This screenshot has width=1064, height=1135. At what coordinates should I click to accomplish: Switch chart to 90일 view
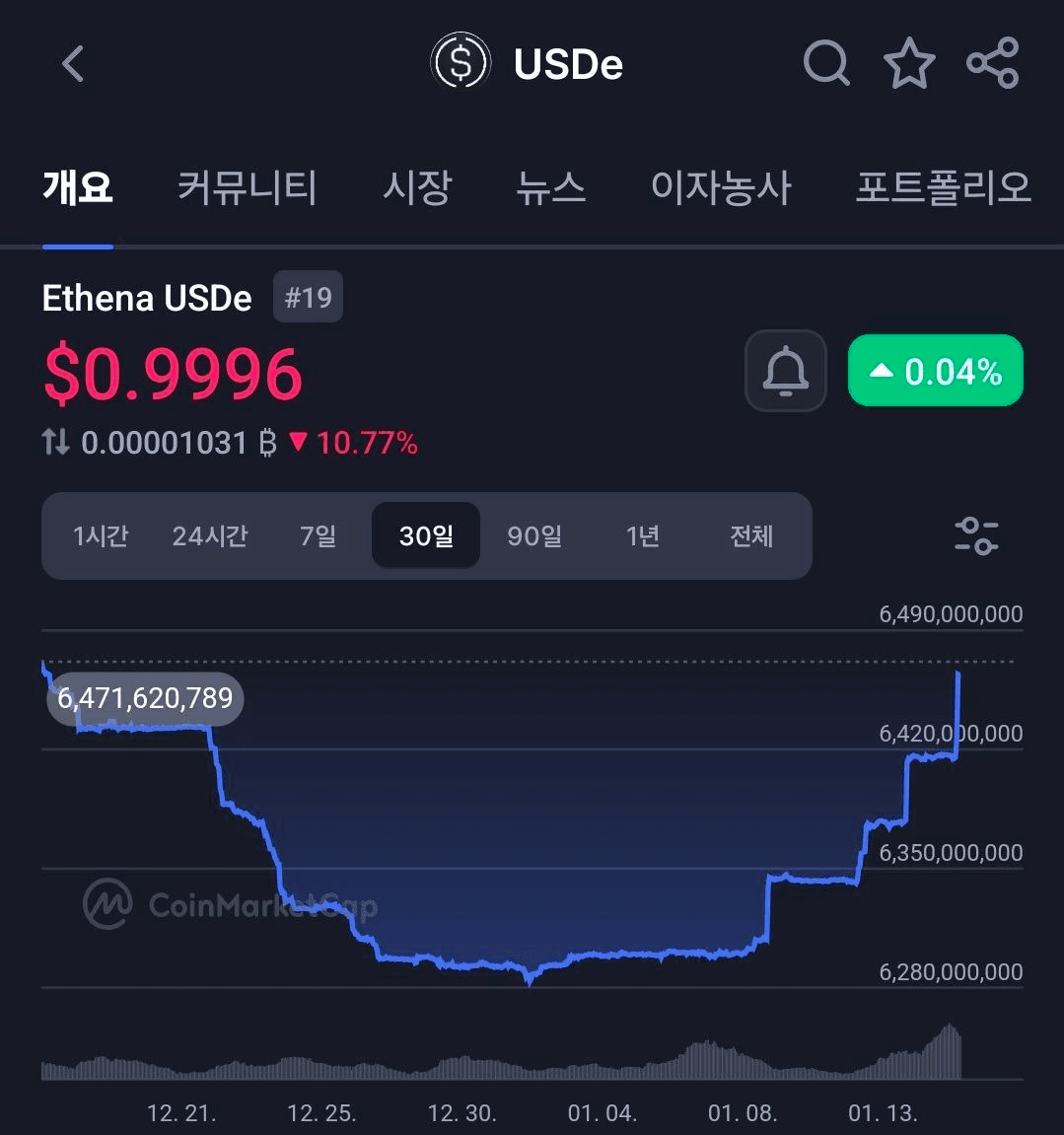534,535
